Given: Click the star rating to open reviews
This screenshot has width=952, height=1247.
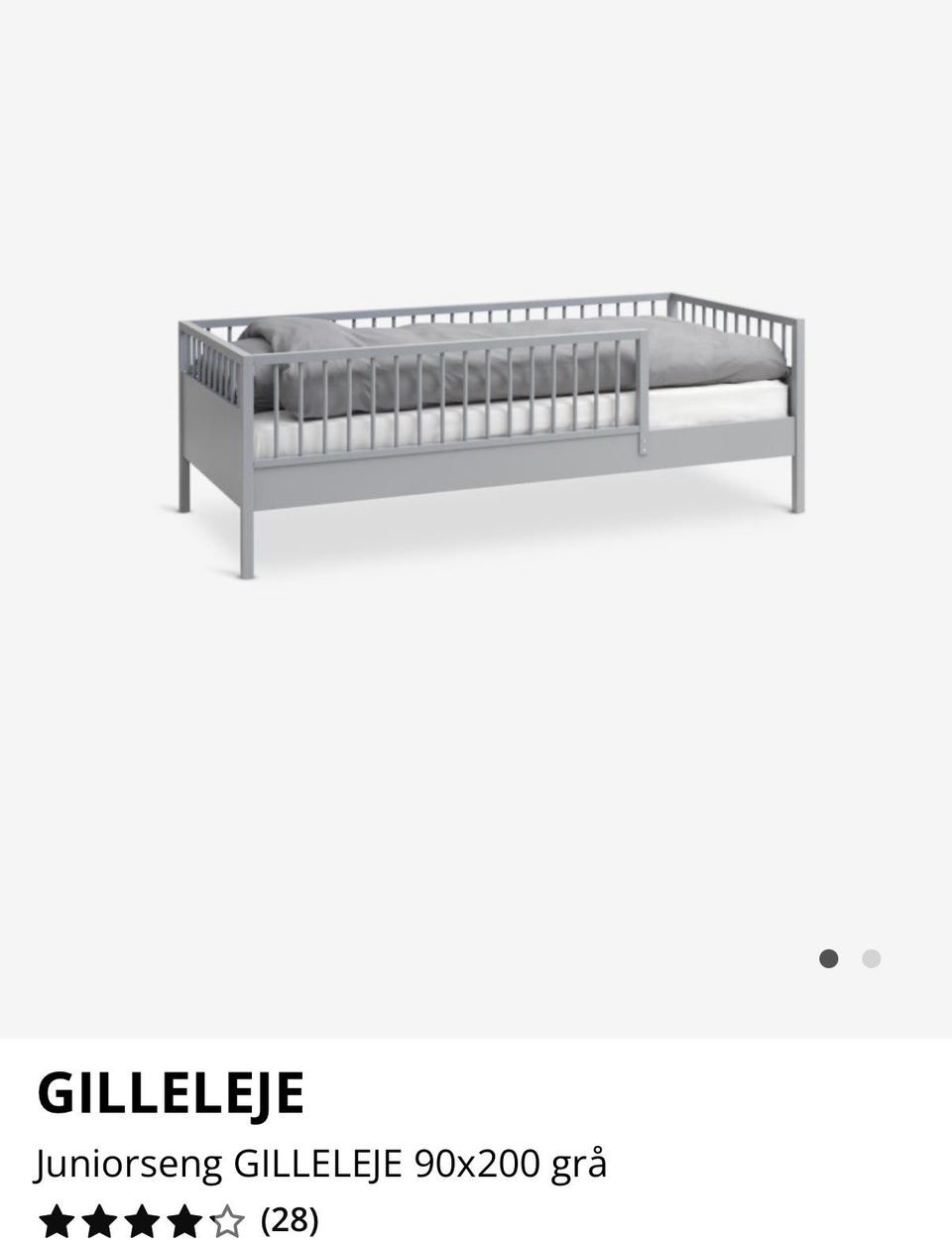Looking at the screenshot, I should [141, 1224].
